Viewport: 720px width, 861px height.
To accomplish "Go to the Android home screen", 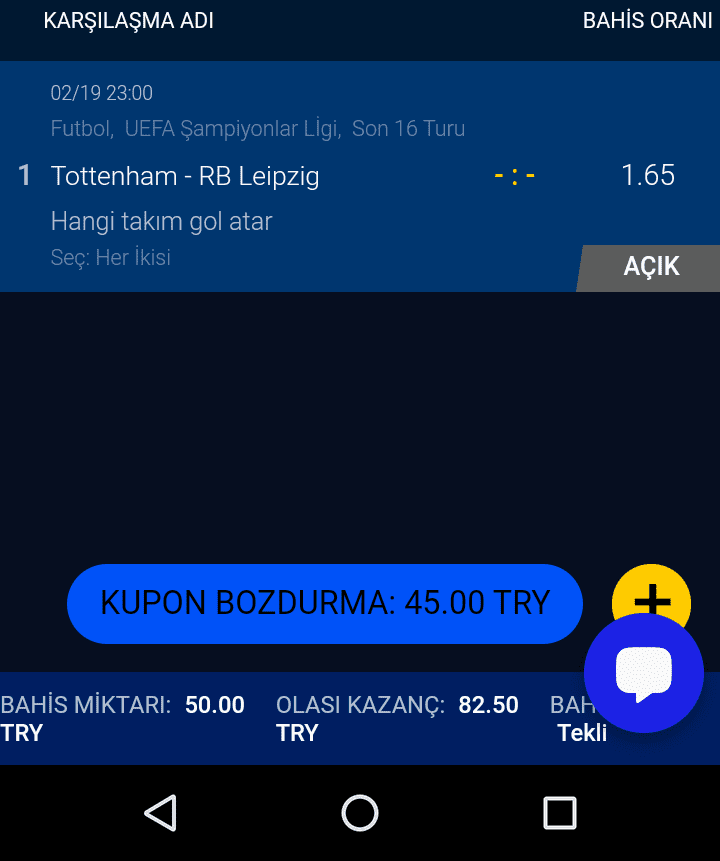I will pos(360,813).
